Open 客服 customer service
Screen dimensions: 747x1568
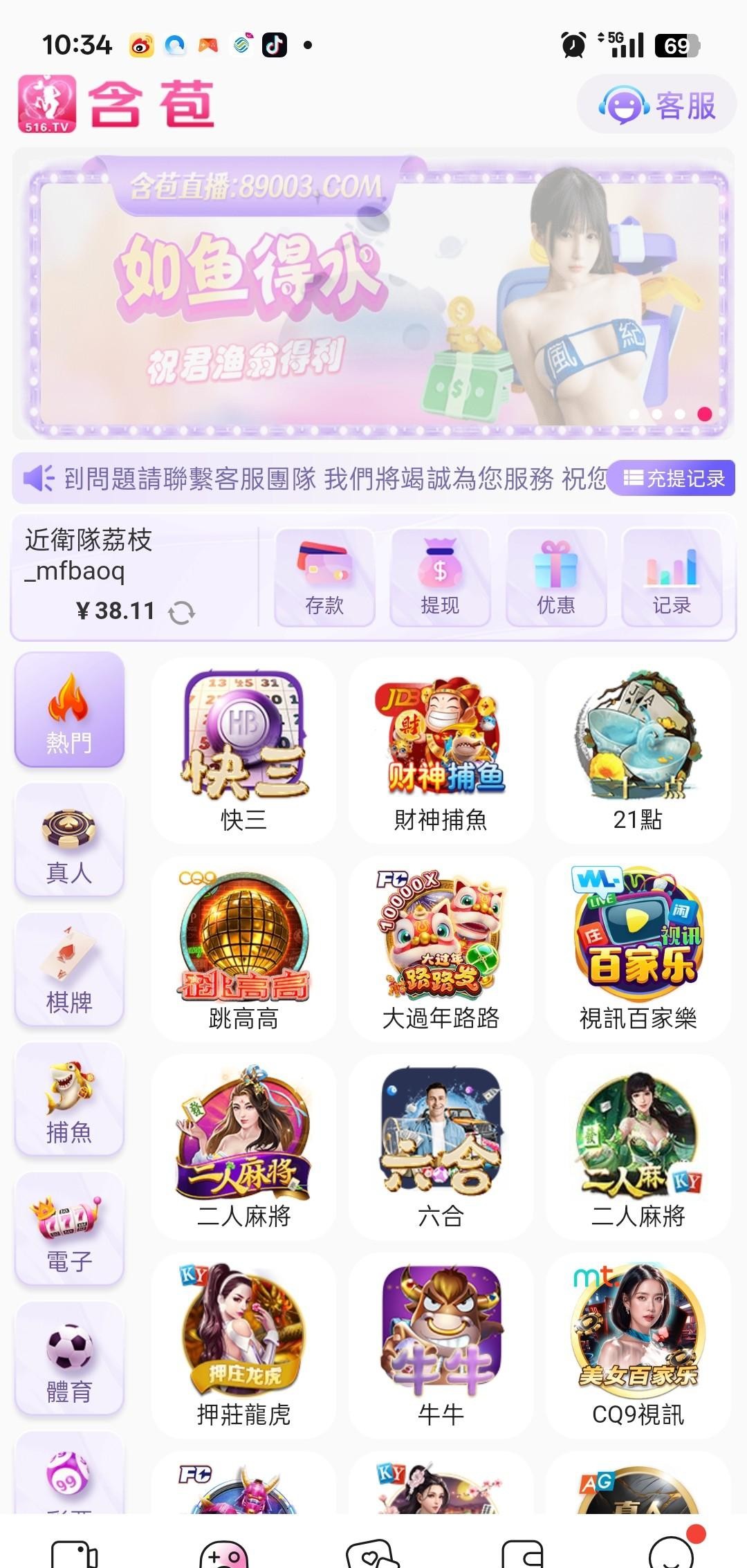[x=656, y=105]
